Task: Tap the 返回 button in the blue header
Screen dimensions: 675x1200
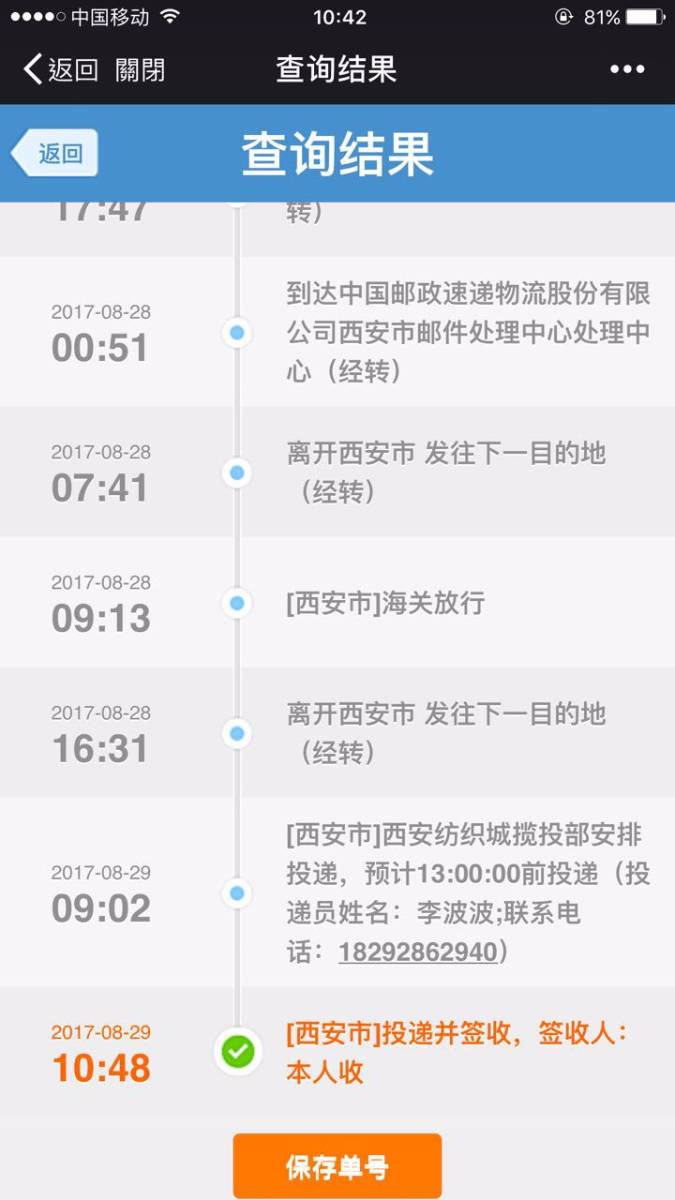Action: (54, 153)
